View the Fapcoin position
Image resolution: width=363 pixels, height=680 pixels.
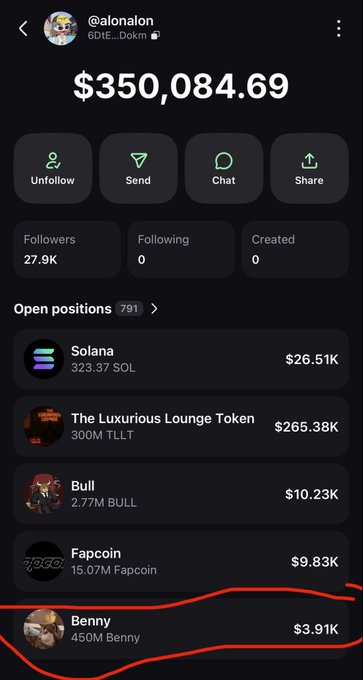point(181,562)
